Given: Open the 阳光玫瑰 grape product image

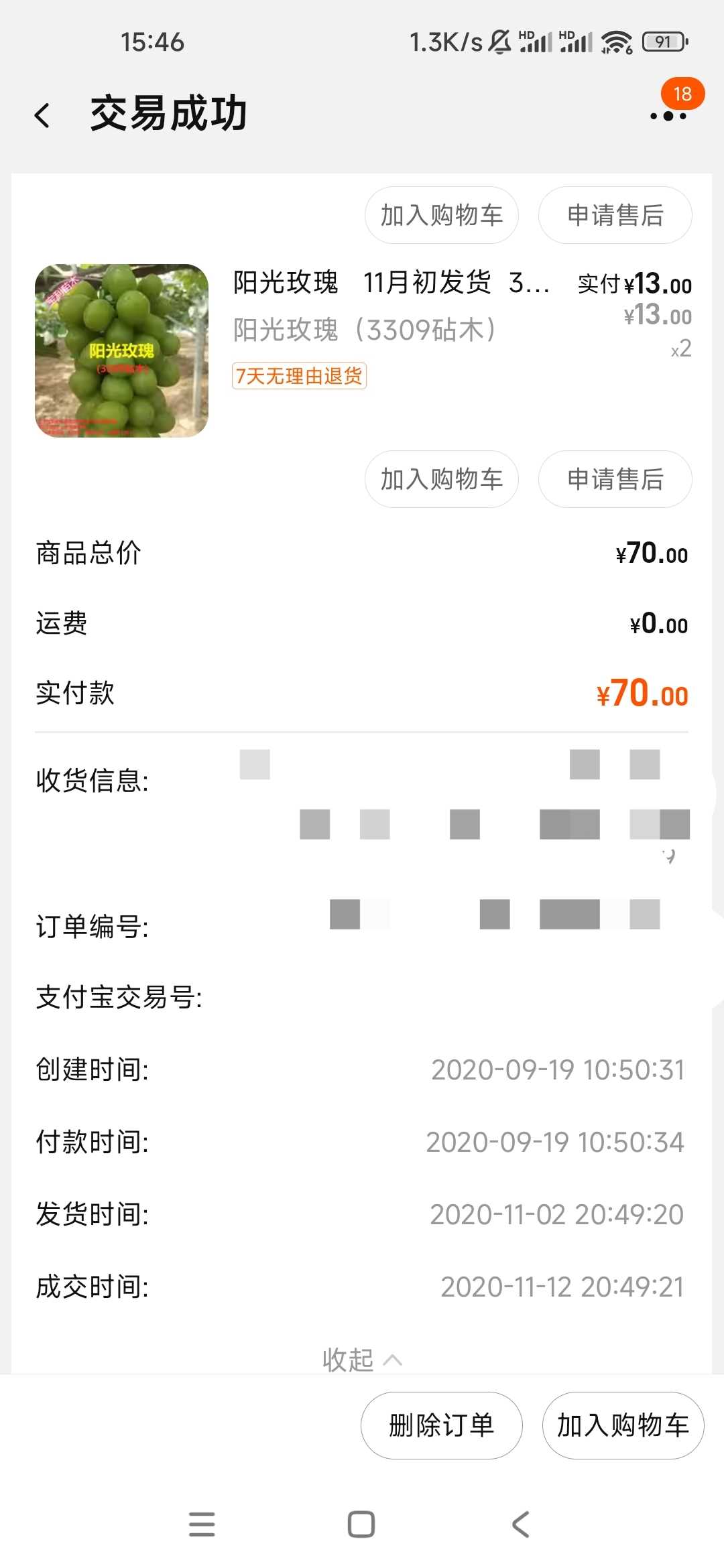Looking at the screenshot, I should [121, 350].
